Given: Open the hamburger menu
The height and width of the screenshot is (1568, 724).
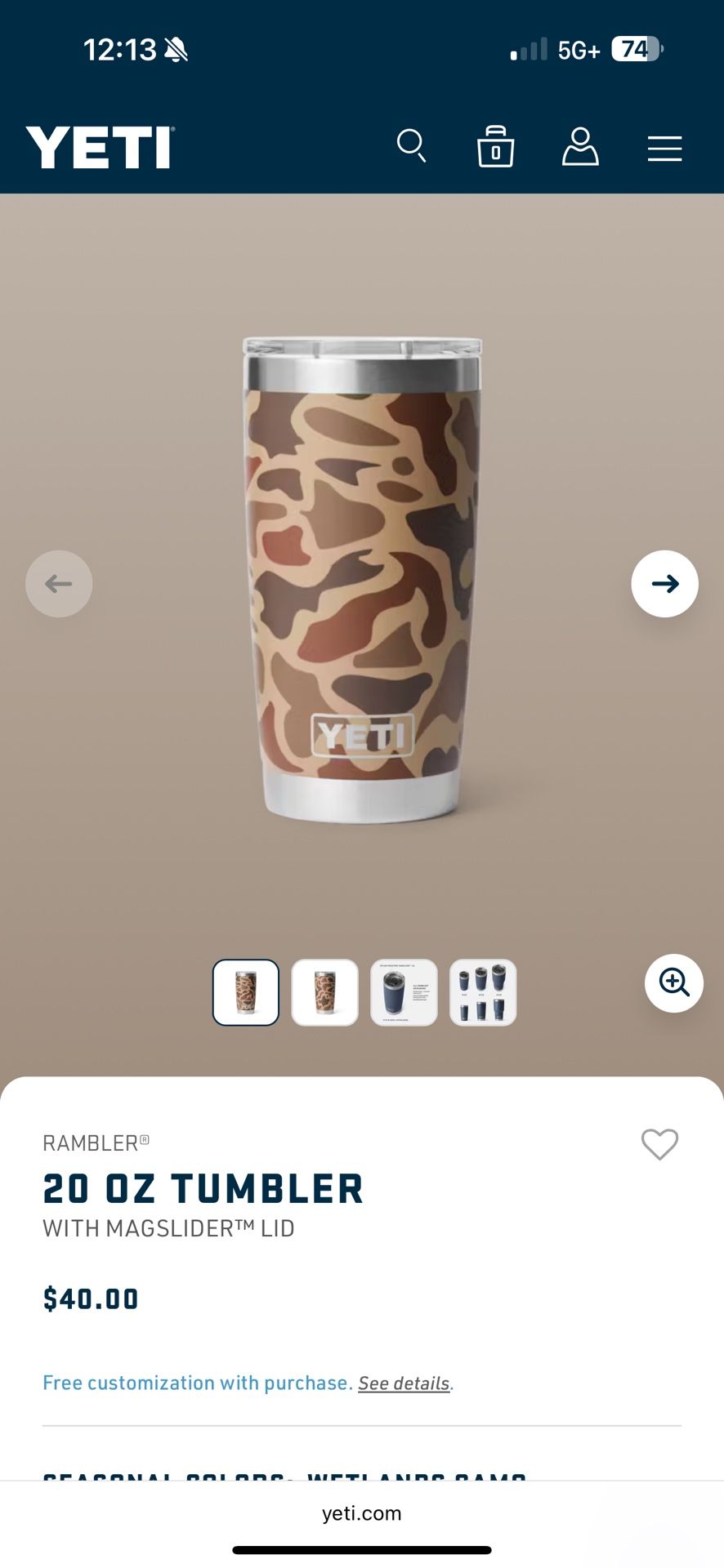Looking at the screenshot, I should point(664,149).
